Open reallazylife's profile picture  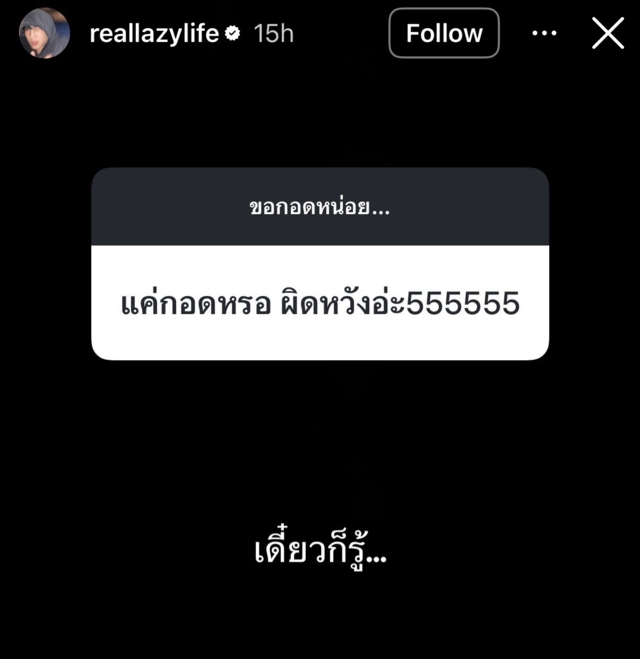45,33
